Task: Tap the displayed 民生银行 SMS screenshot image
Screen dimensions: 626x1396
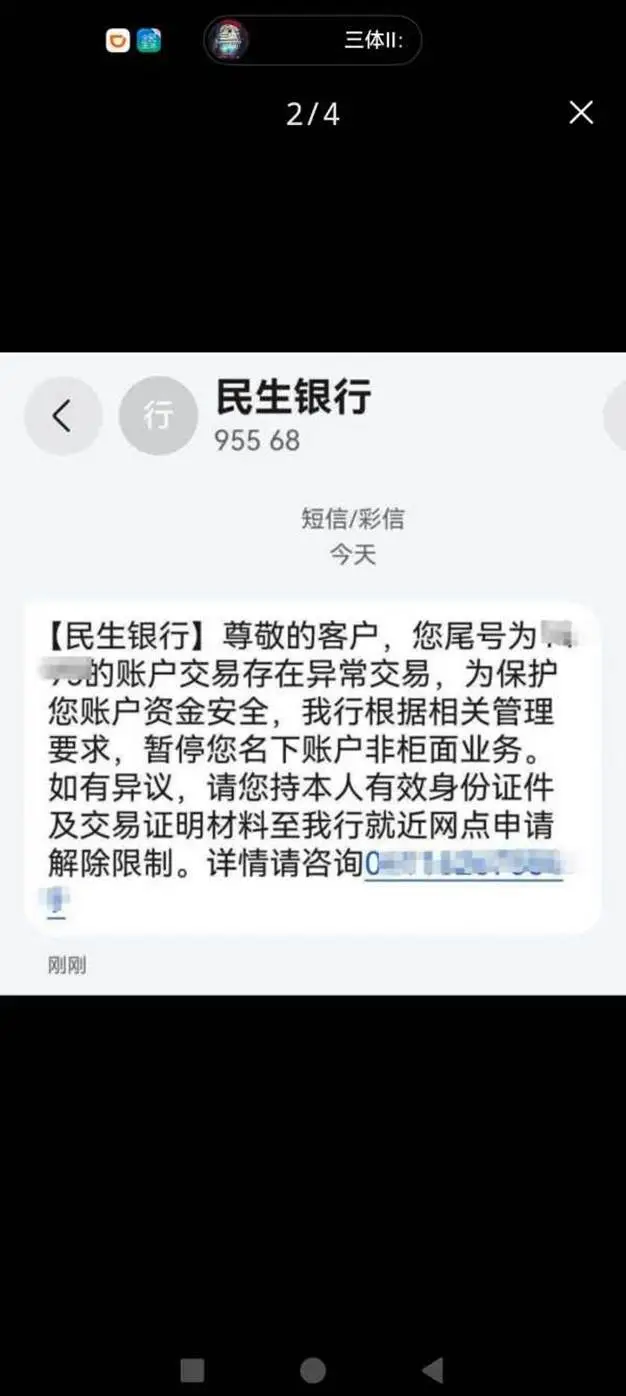Action: click(313, 673)
